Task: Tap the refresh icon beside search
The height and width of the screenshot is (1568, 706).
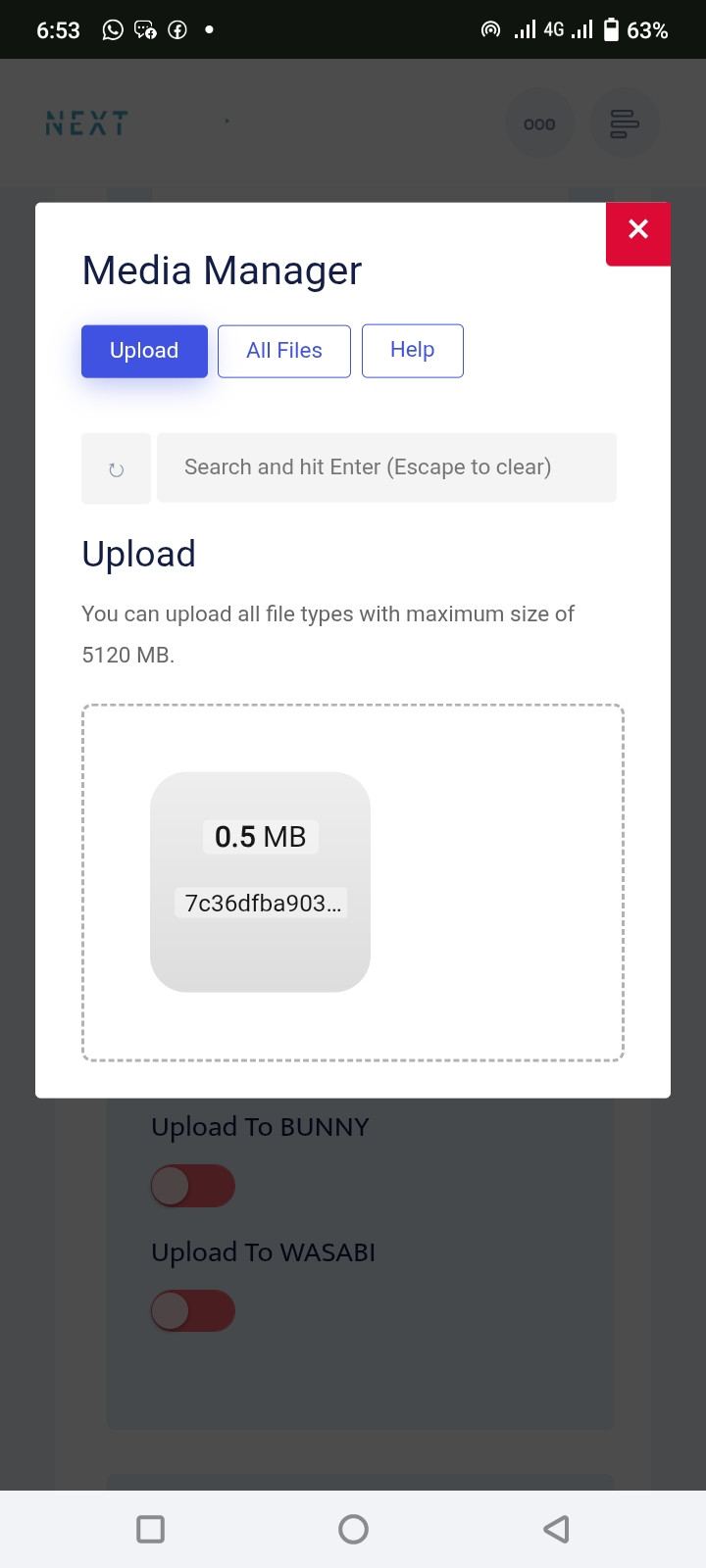Action: (116, 469)
